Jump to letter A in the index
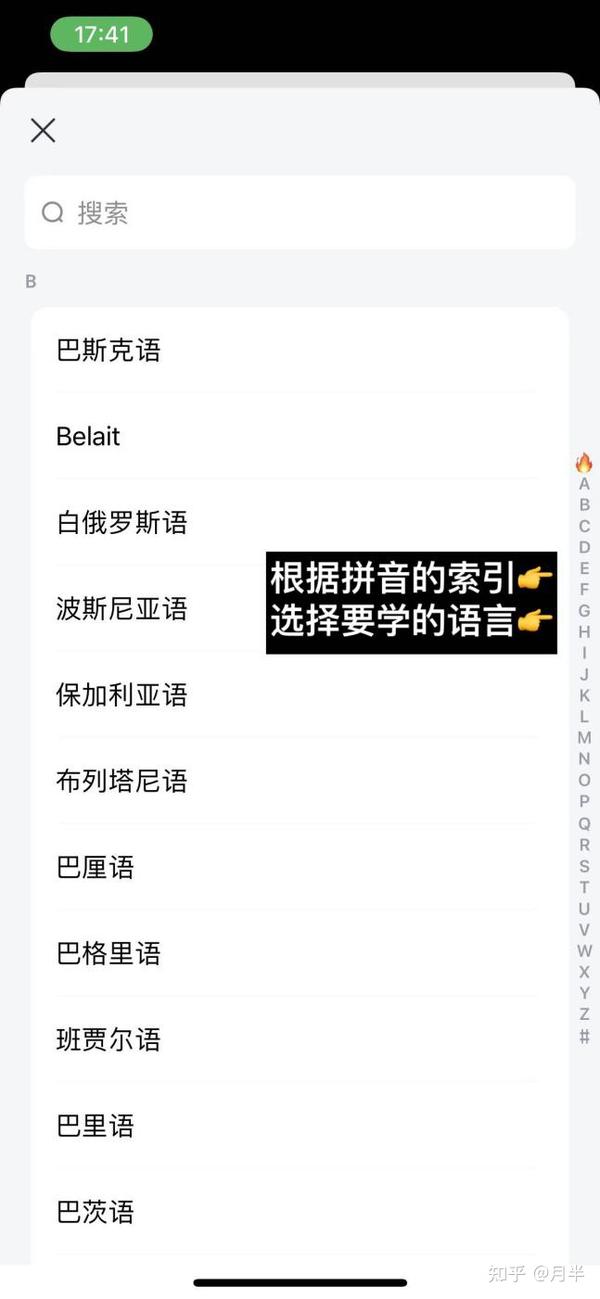The height and width of the screenshot is (1299, 600). (x=584, y=484)
